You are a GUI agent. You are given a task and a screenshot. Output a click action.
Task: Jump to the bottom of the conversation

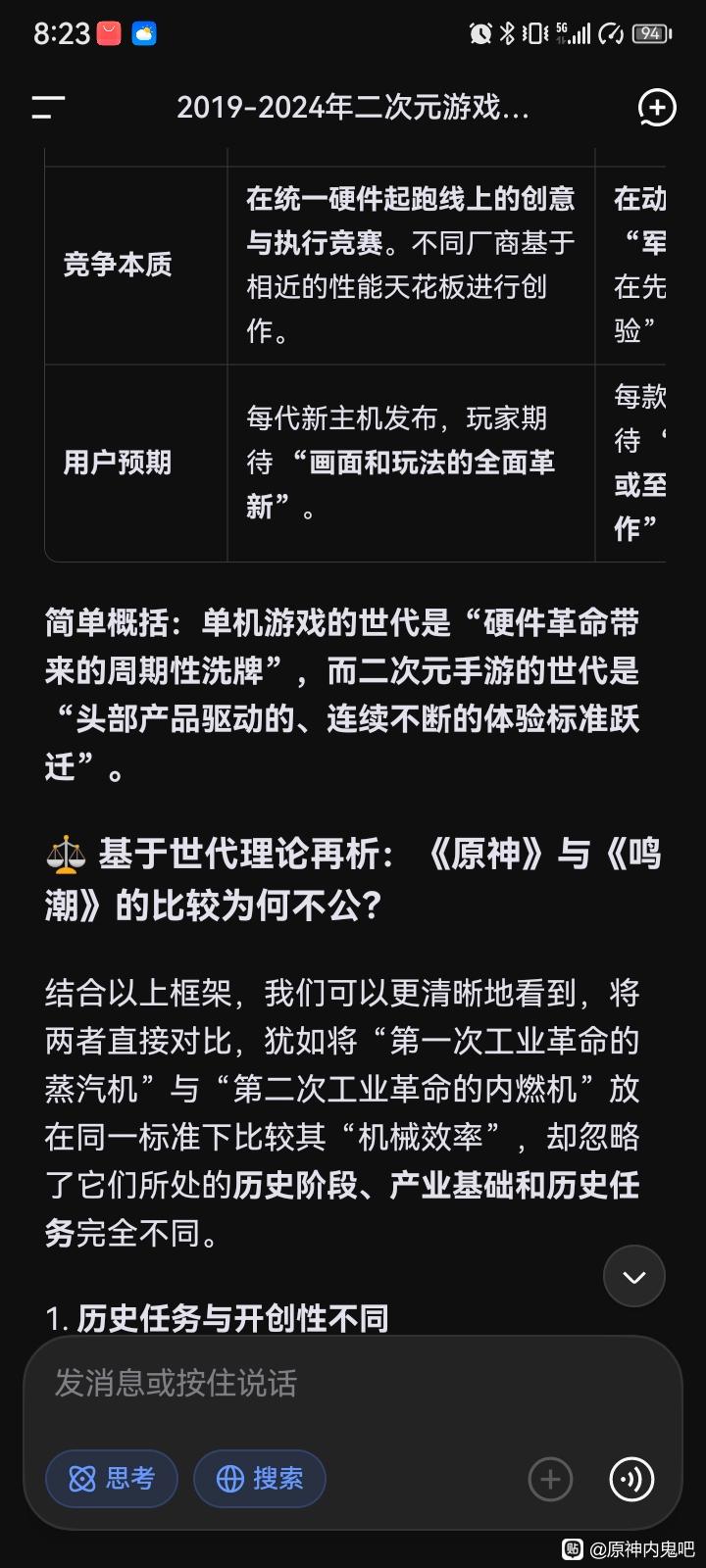click(634, 1276)
